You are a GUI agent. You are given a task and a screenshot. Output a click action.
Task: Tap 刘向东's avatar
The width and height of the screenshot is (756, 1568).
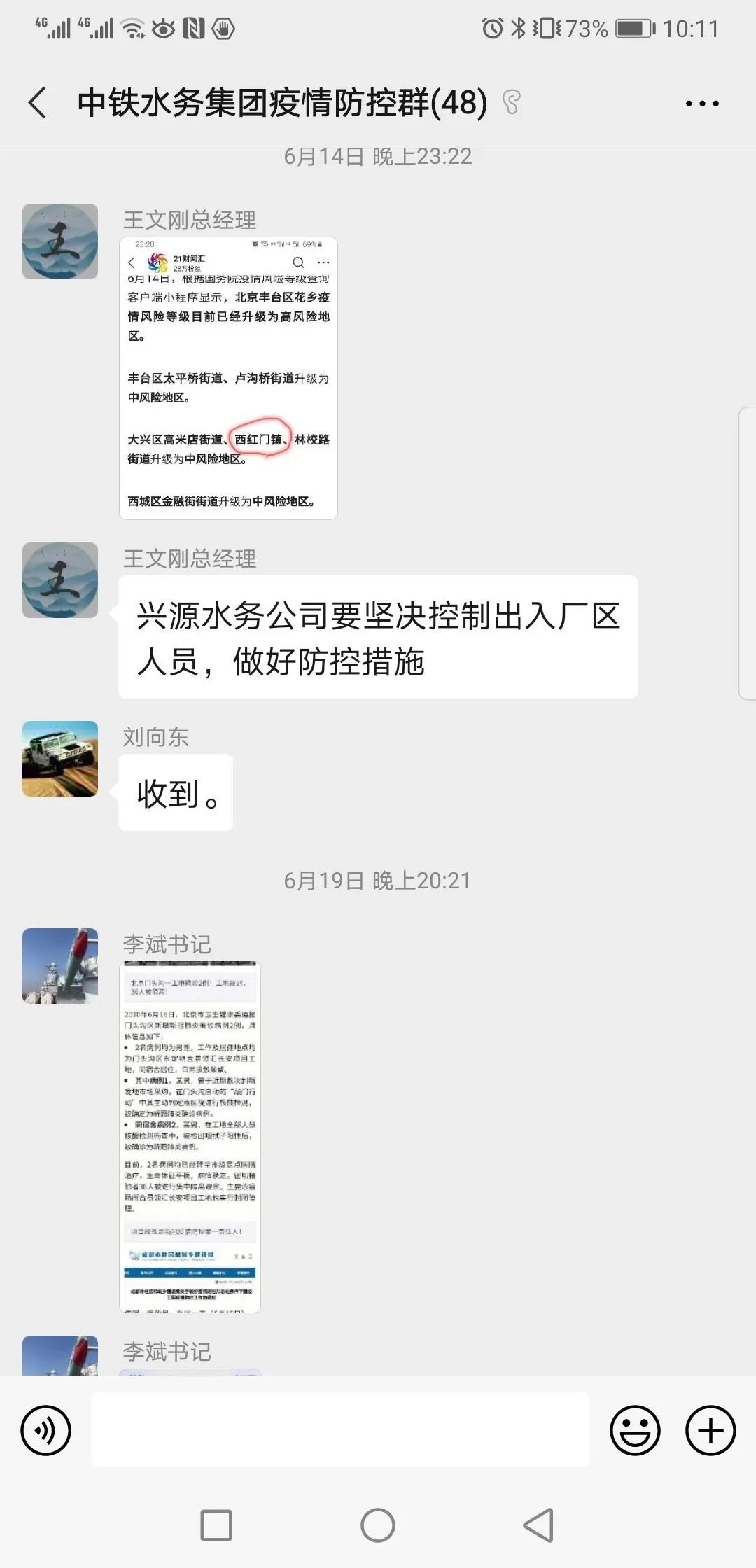pyautogui.click(x=59, y=758)
